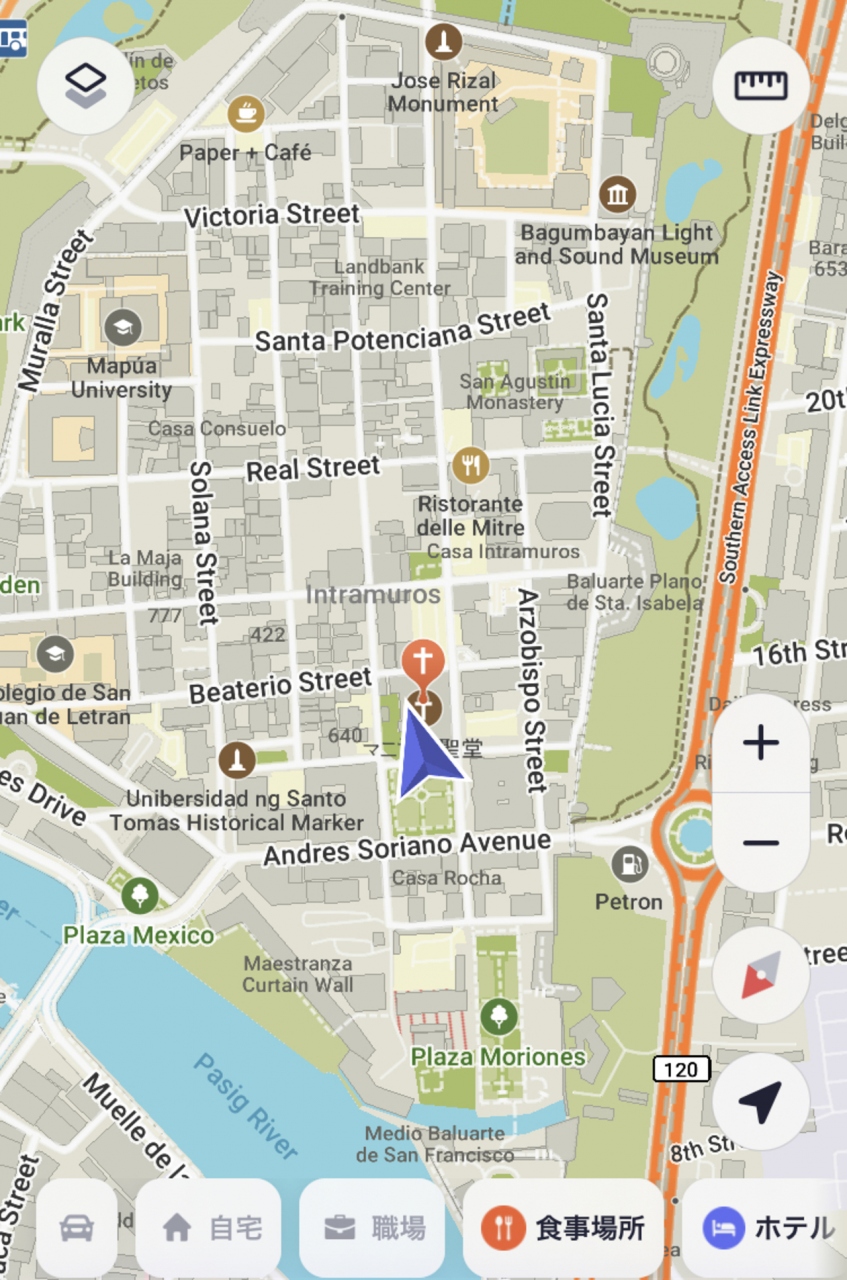The height and width of the screenshot is (1280, 847).
Task: Select the Bagumbayan Light and Sound Museum pin
Action: click(x=618, y=194)
